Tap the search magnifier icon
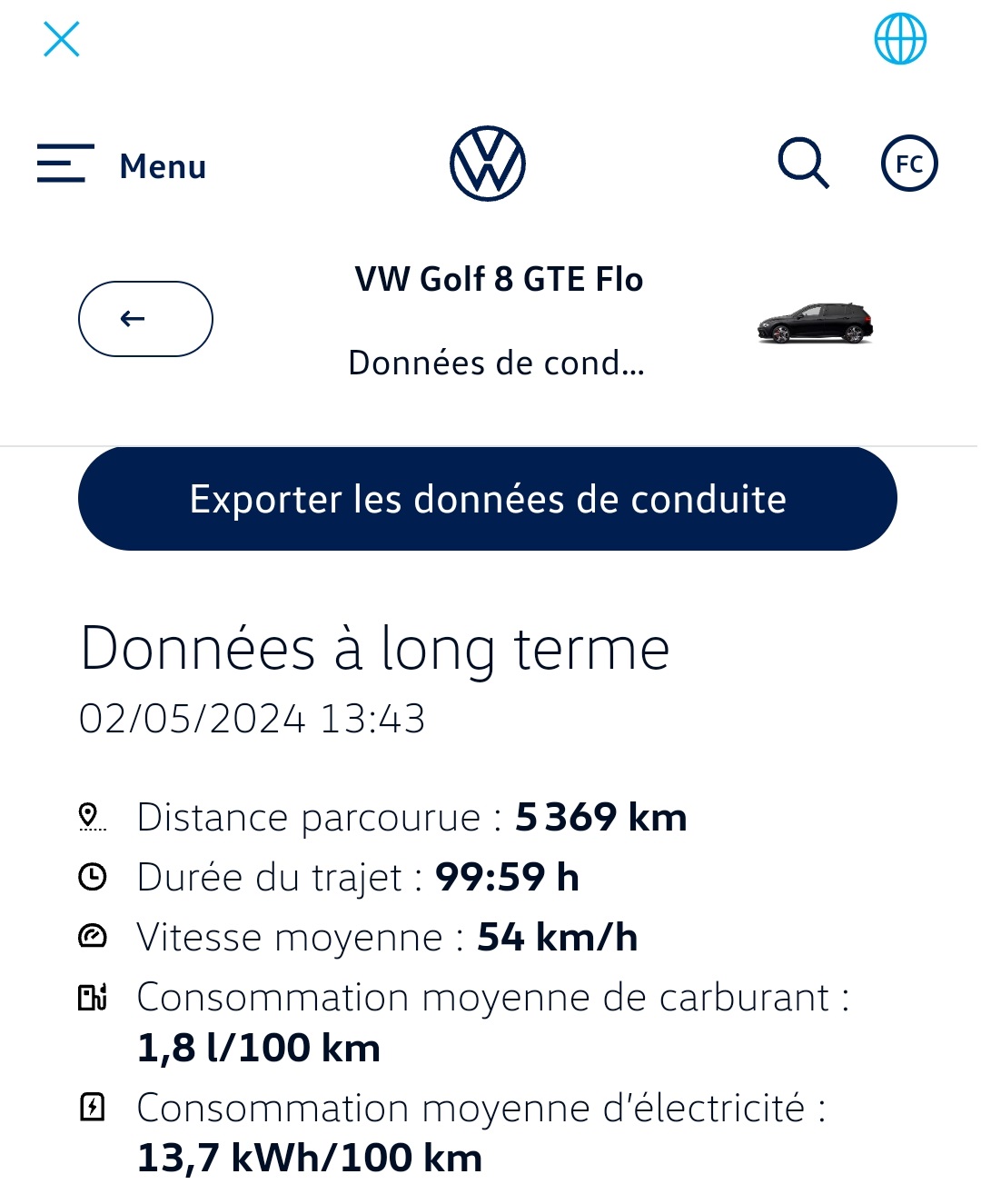Viewport: 981px width, 1204px height. click(803, 164)
